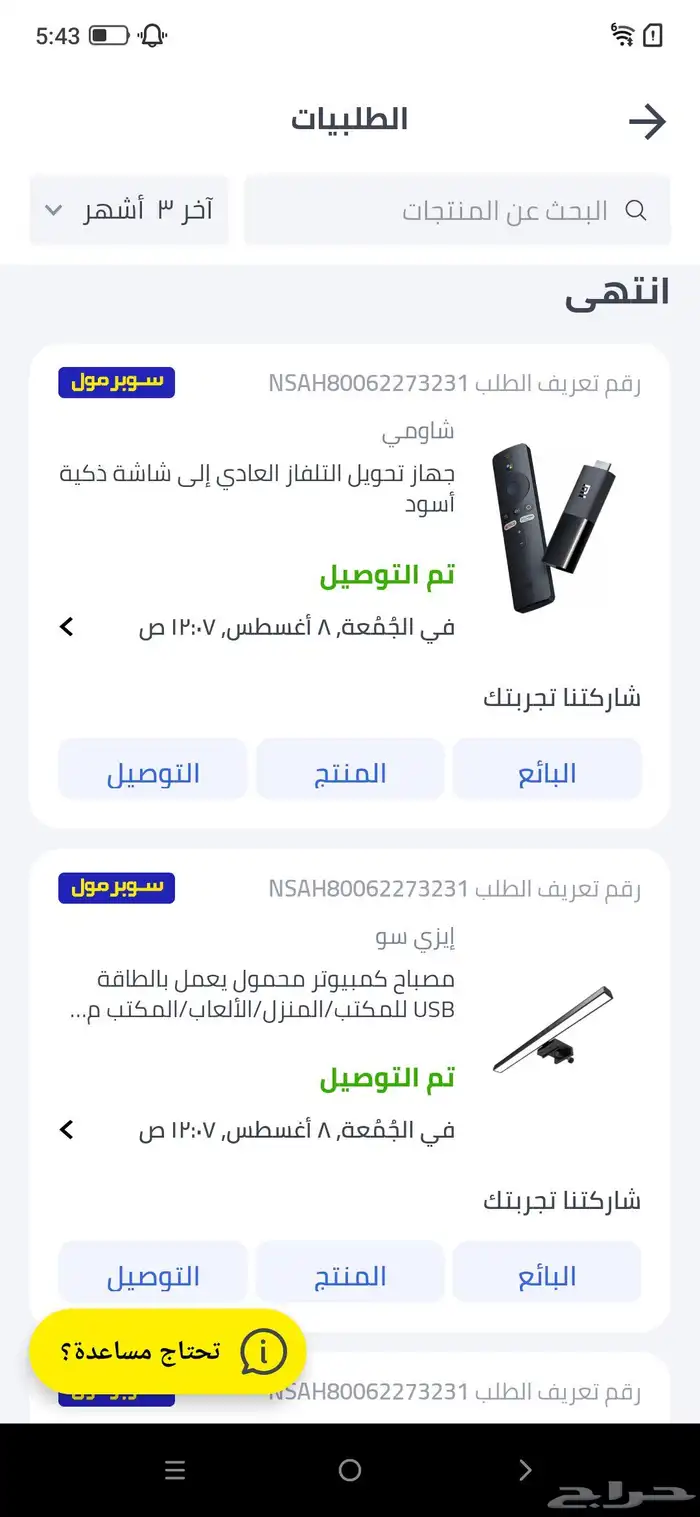700x1517 pixels.
Task: Open delivery details chevron for Xiaomi order
Action: [67, 627]
